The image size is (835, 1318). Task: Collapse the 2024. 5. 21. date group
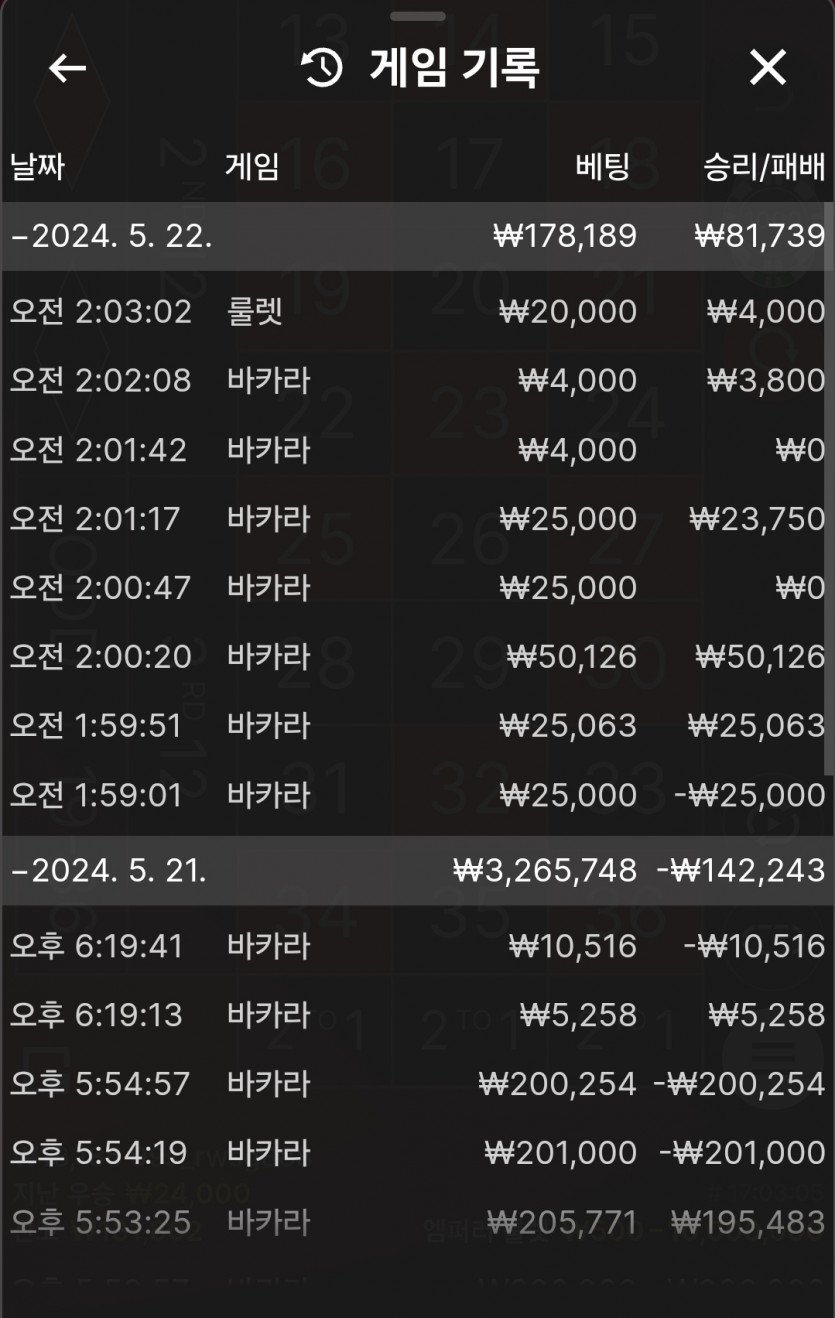click(108, 870)
